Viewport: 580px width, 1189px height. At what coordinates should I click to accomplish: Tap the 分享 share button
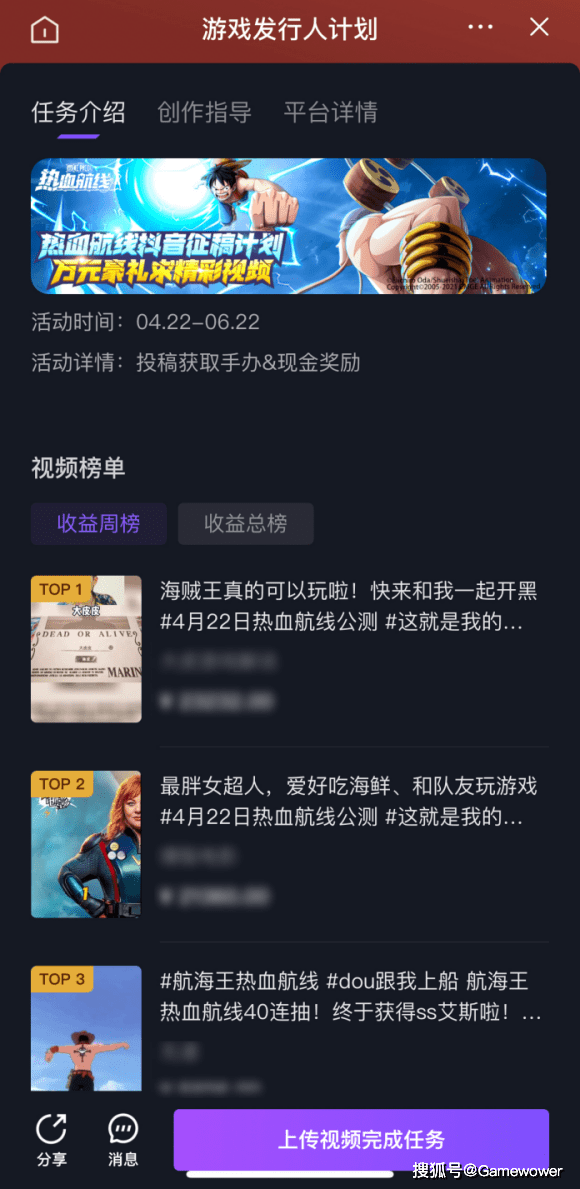tap(52, 1140)
